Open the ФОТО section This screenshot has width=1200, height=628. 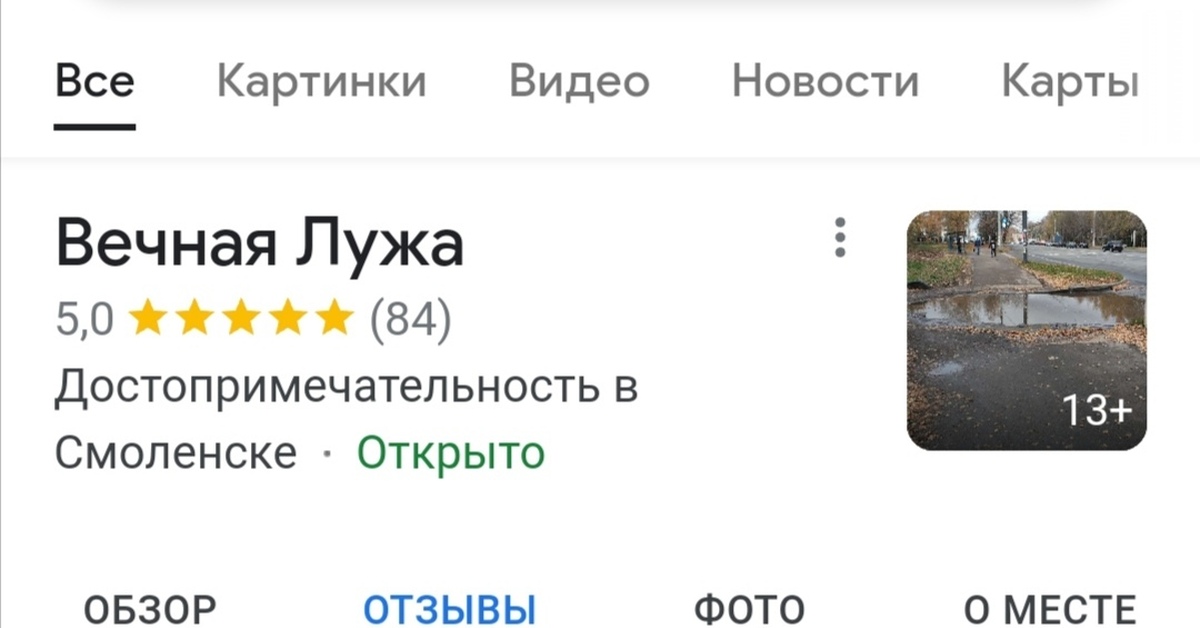click(x=749, y=608)
